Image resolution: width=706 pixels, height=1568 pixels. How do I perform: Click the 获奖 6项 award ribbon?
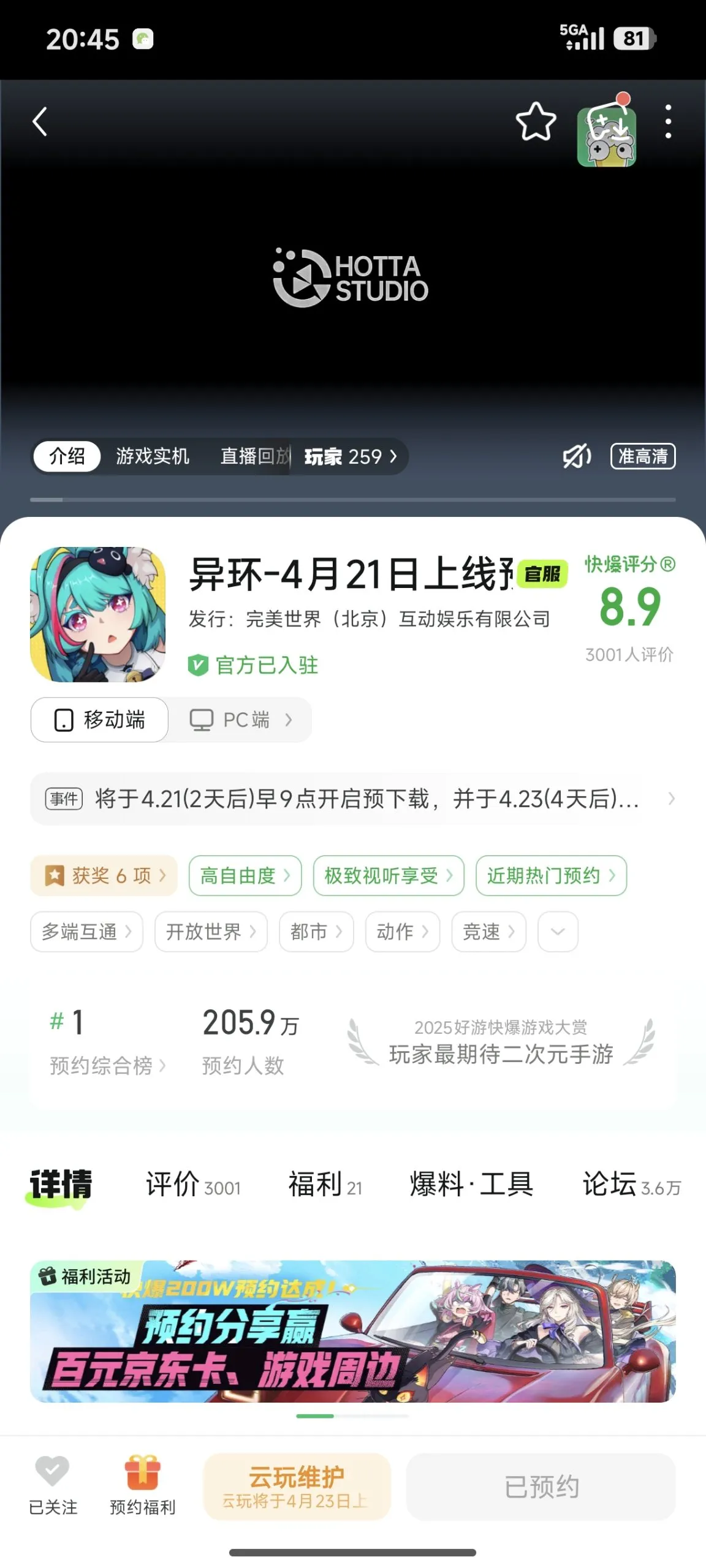coord(103,876)
